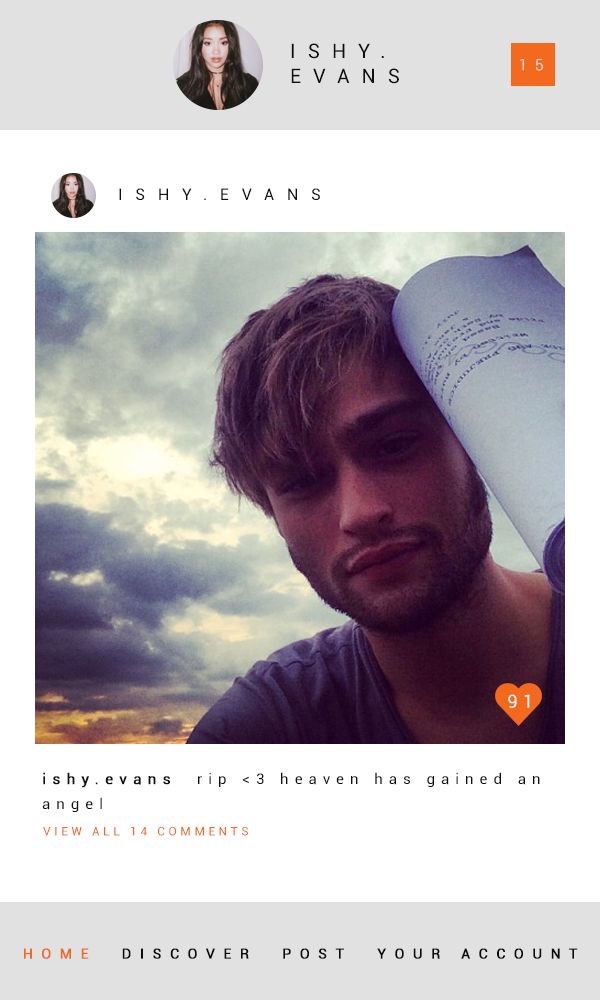
Task: View all 14 comments
Action: pyautogui.click(x=146, y=832)
